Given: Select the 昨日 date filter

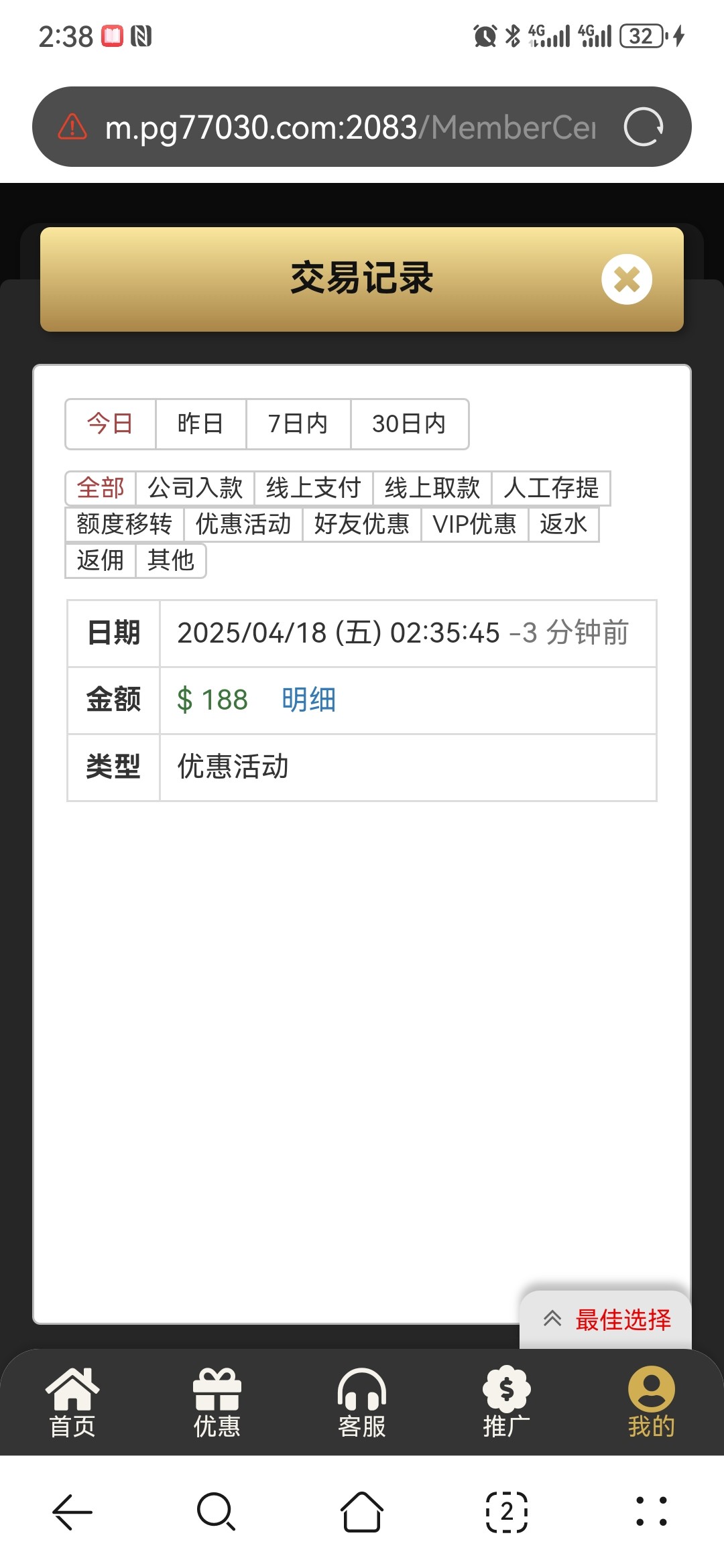Looking at the screenshot, I should click(200, 423).
